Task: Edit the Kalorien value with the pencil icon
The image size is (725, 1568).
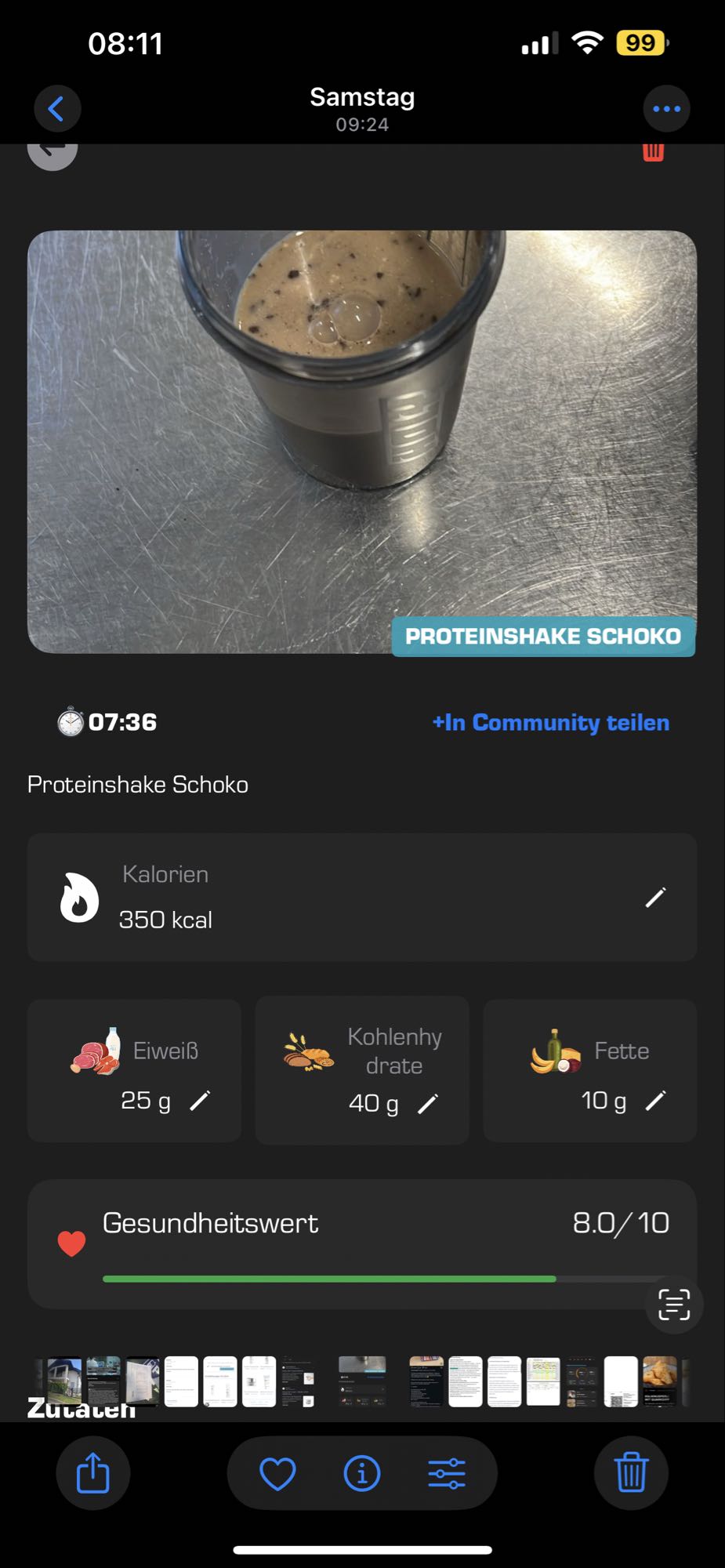Action: click(x=655, y=898)
